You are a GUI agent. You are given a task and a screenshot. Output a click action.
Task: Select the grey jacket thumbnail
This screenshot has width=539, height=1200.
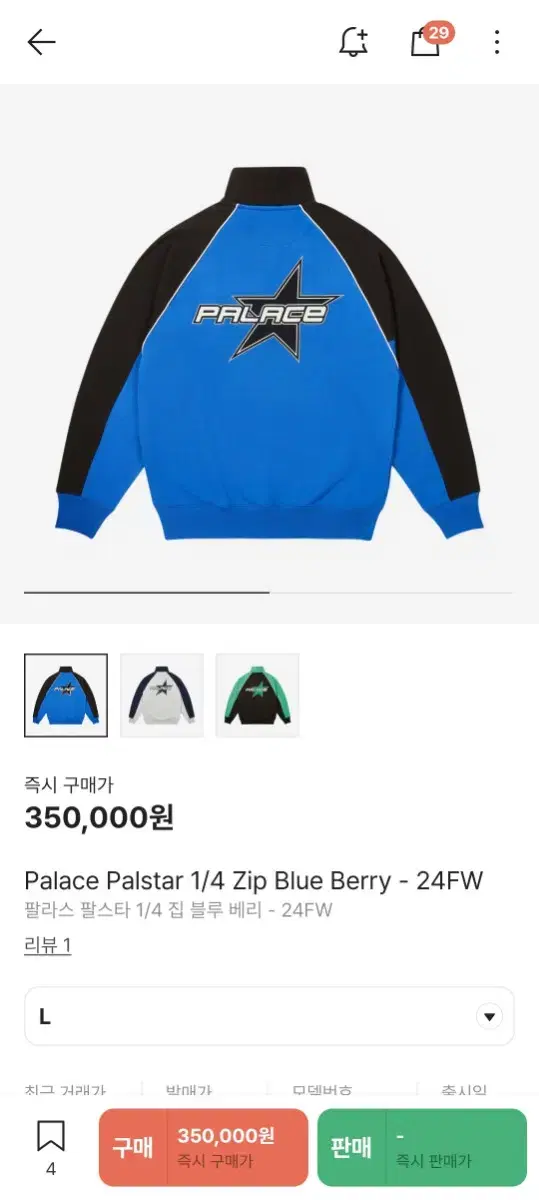click(x=162, y=696)
